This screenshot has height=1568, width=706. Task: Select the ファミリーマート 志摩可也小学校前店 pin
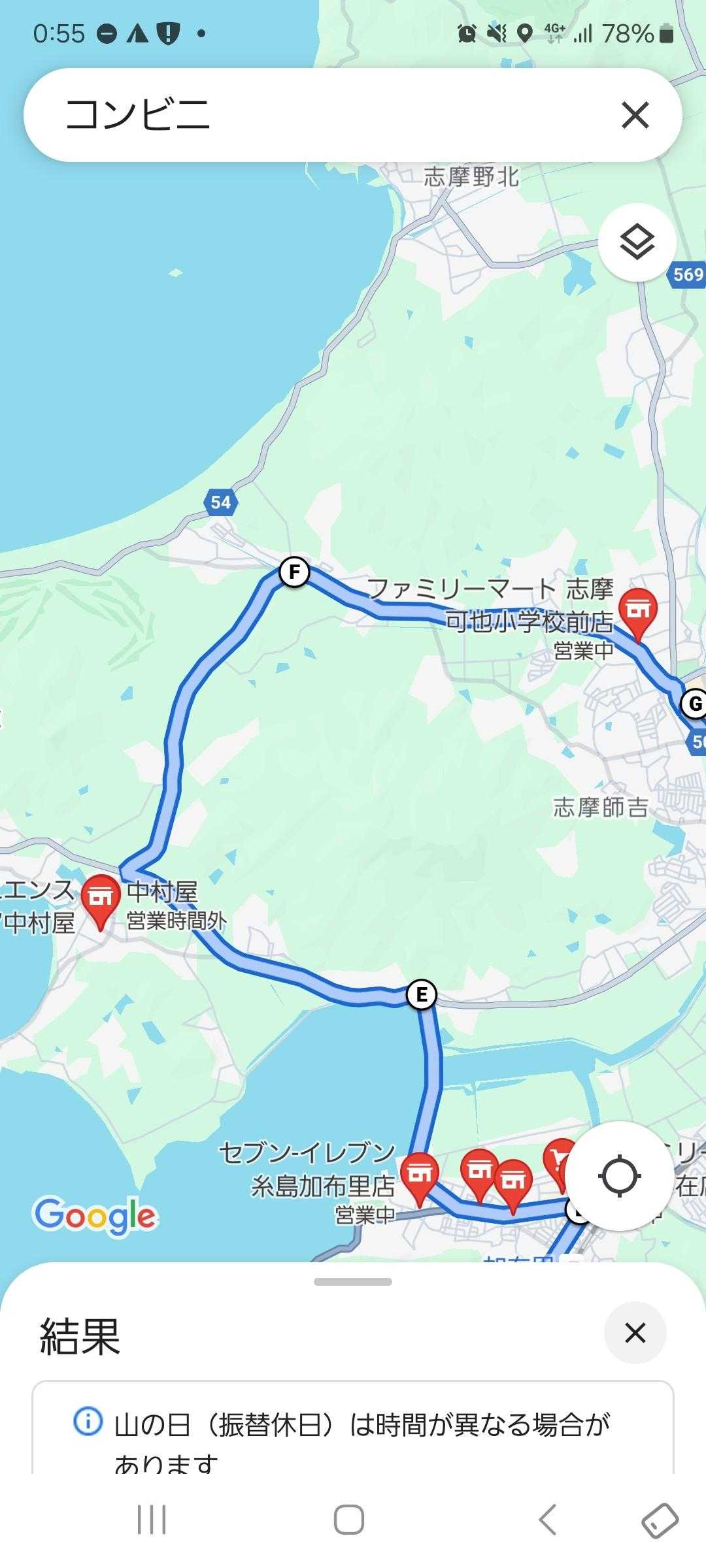(x=638, y=613)
